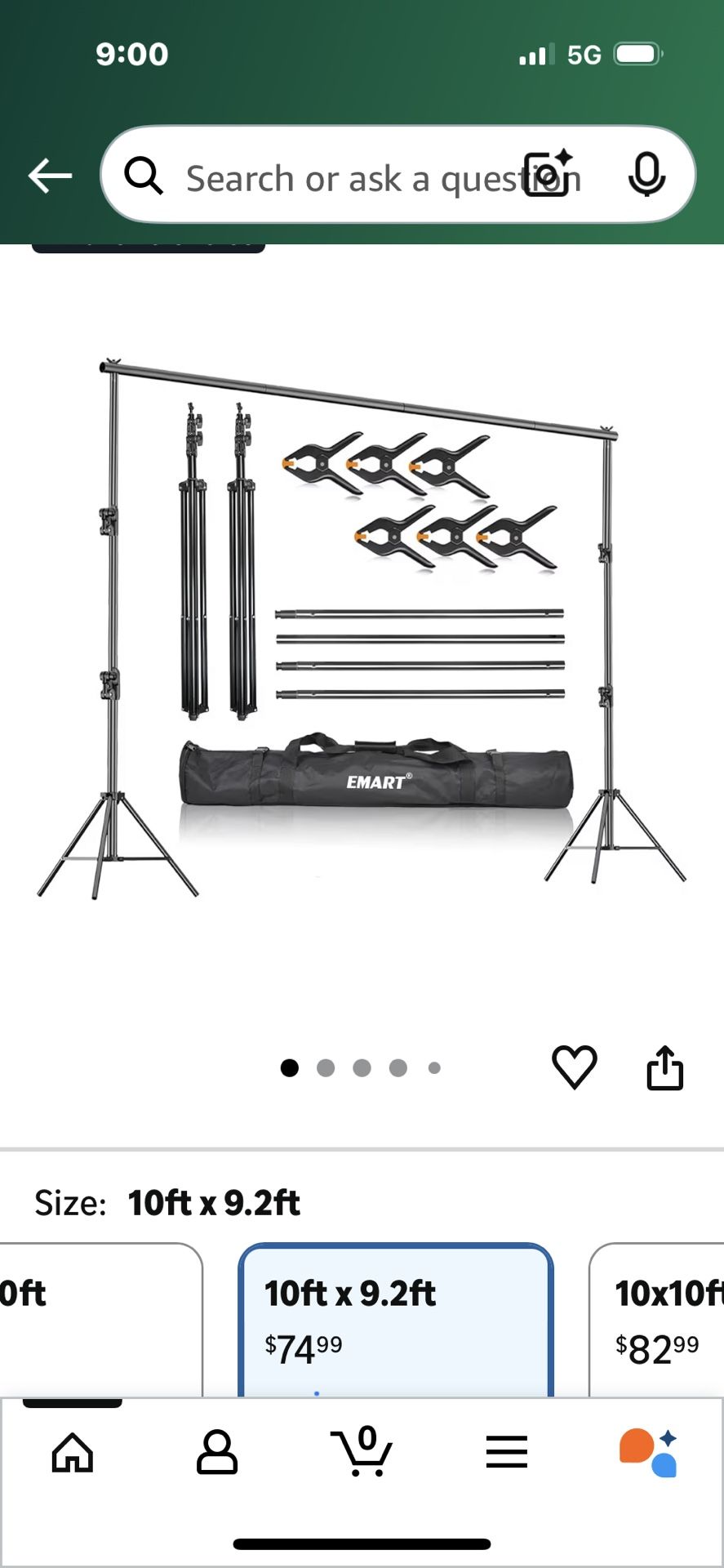Image resolution: width=724 pixels, height=1568 pixels.
Task: Tap the search or ask a question field
Action: pos(343,177)
